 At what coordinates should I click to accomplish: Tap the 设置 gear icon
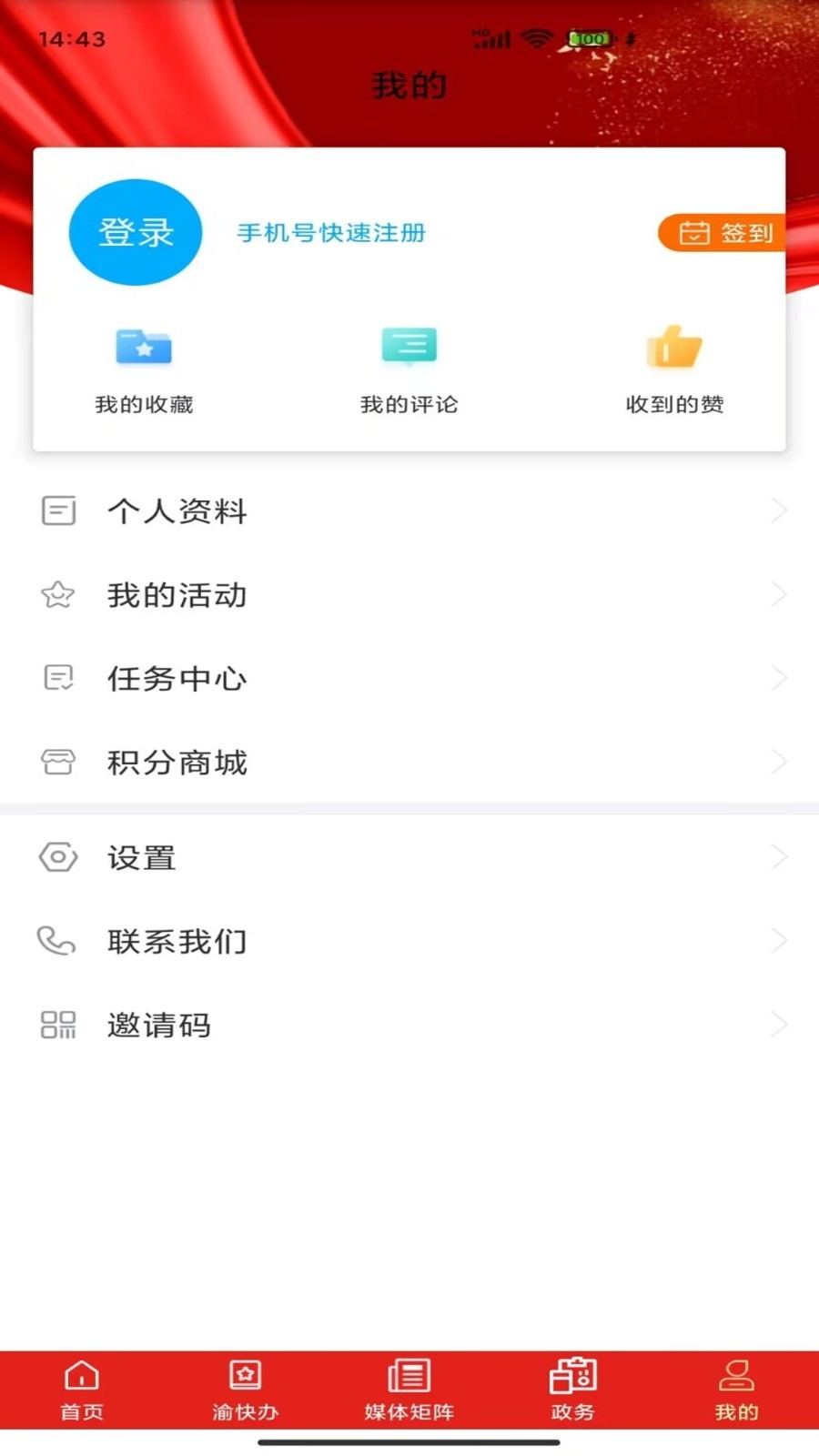[x=58, y=857]
